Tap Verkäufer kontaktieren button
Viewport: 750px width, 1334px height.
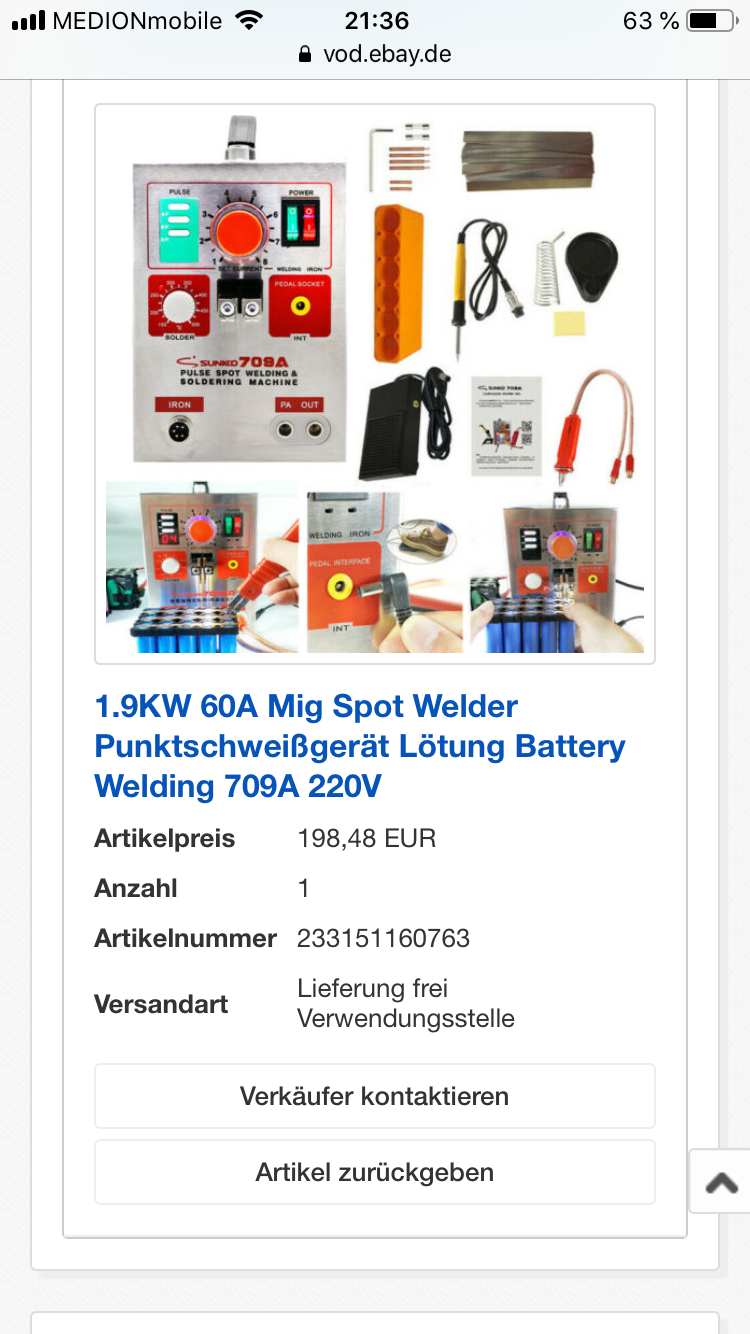click(x=375, y=1096)
